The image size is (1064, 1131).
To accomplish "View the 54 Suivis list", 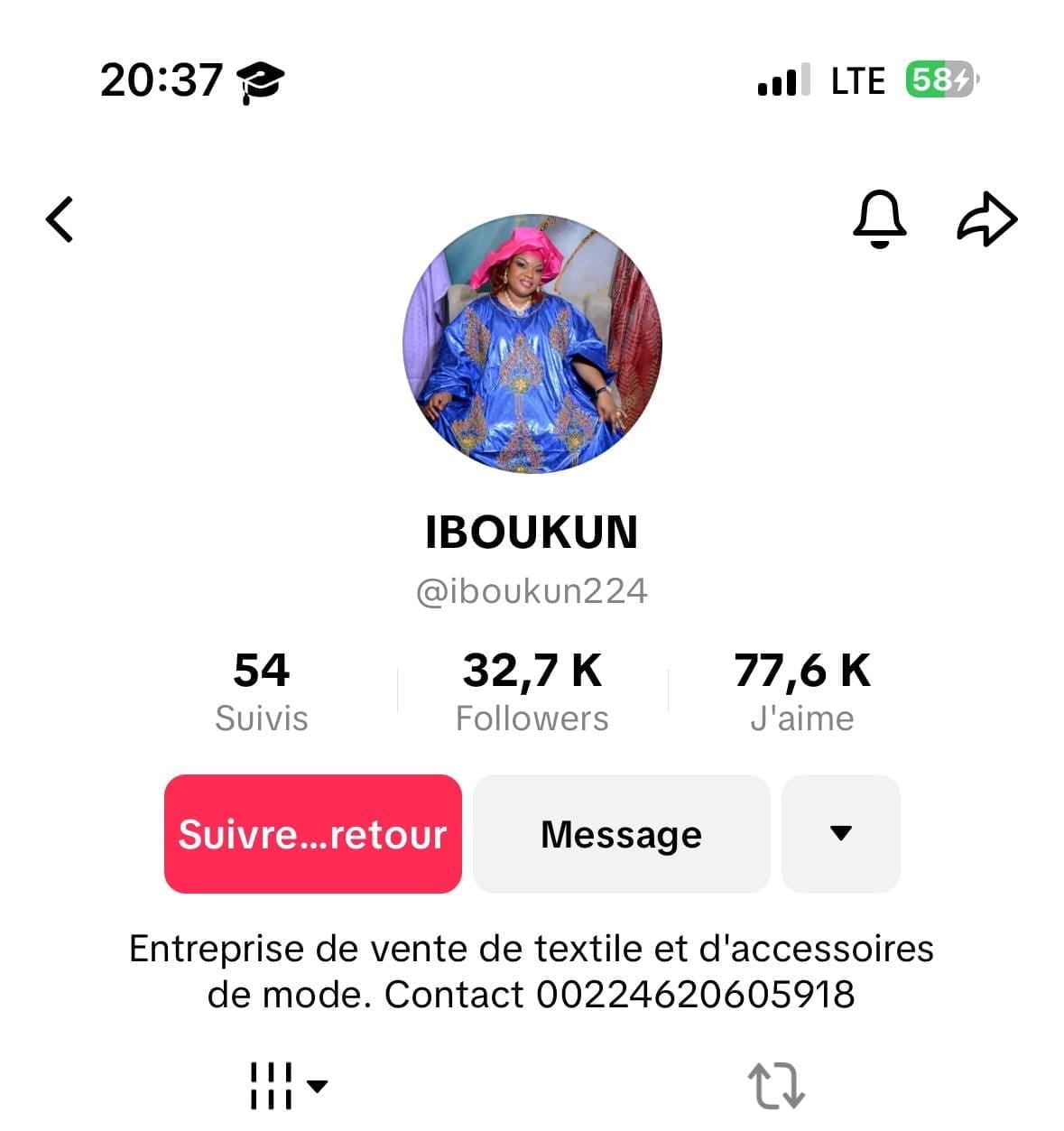I will 262,691.
